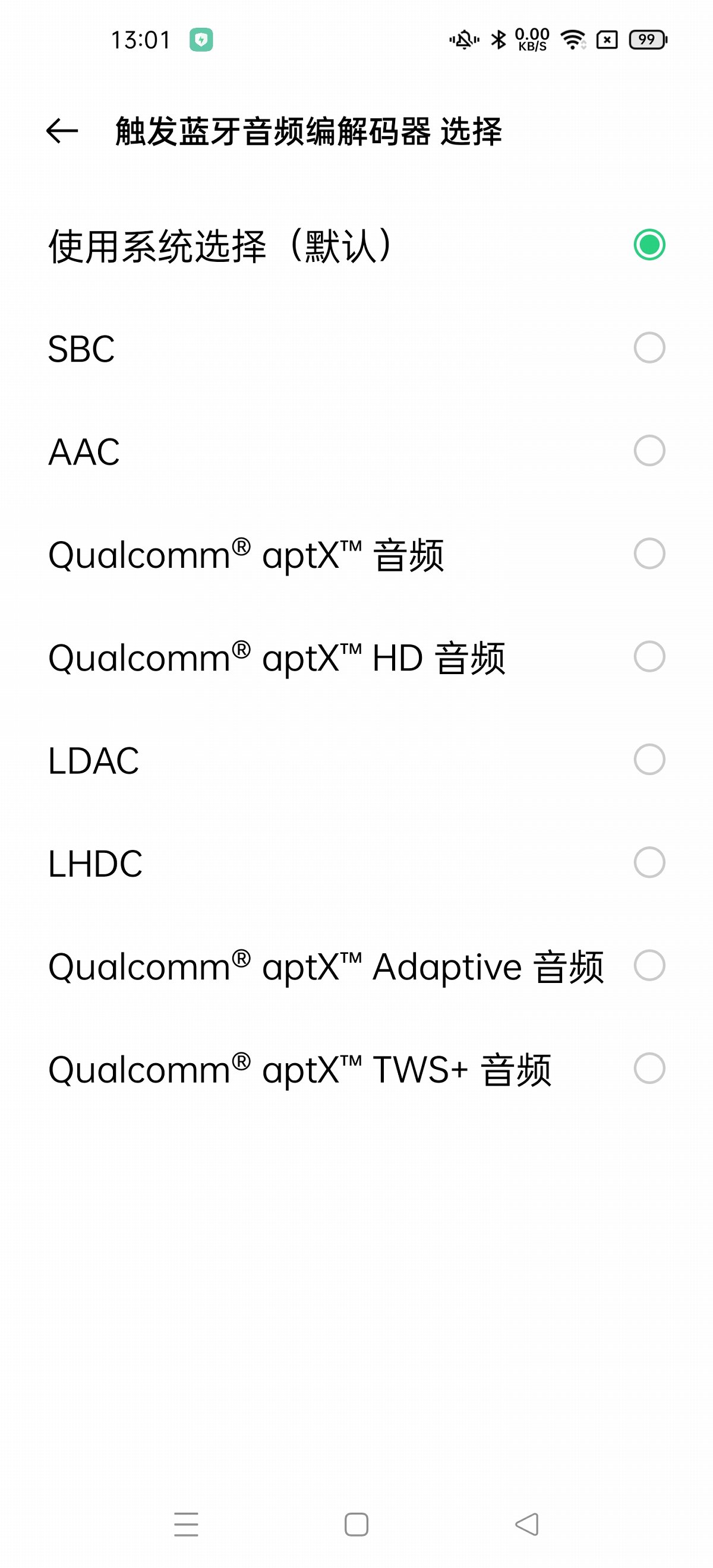
Task: Go back using the top arrow
Action: (62, 131)
